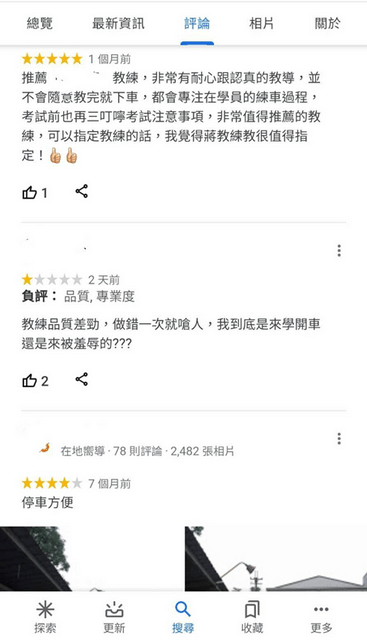Open the 更新 tab in bottom bar
The image size is (367, 640).
click(x=114, y=617)
